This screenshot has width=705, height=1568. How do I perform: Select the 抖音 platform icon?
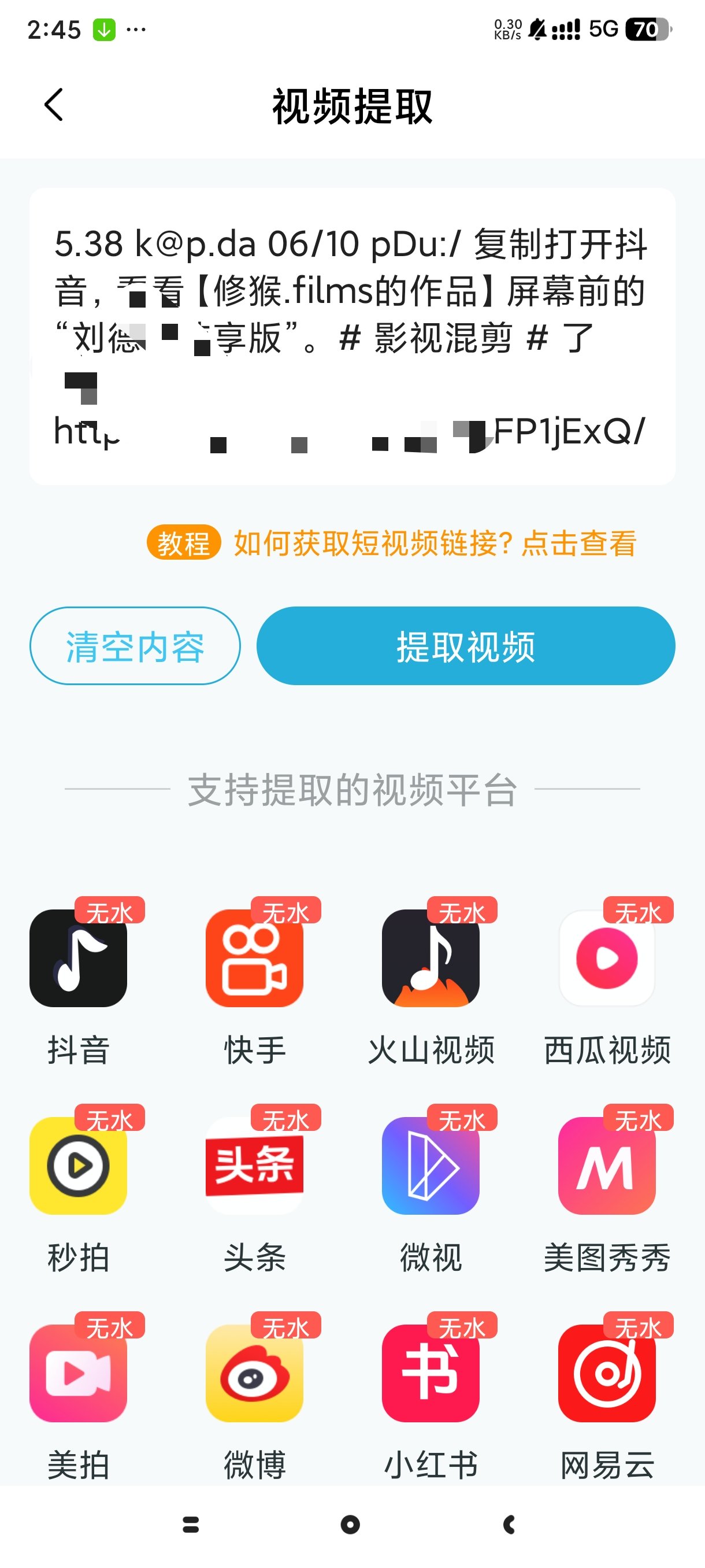(x=78, y=957)
